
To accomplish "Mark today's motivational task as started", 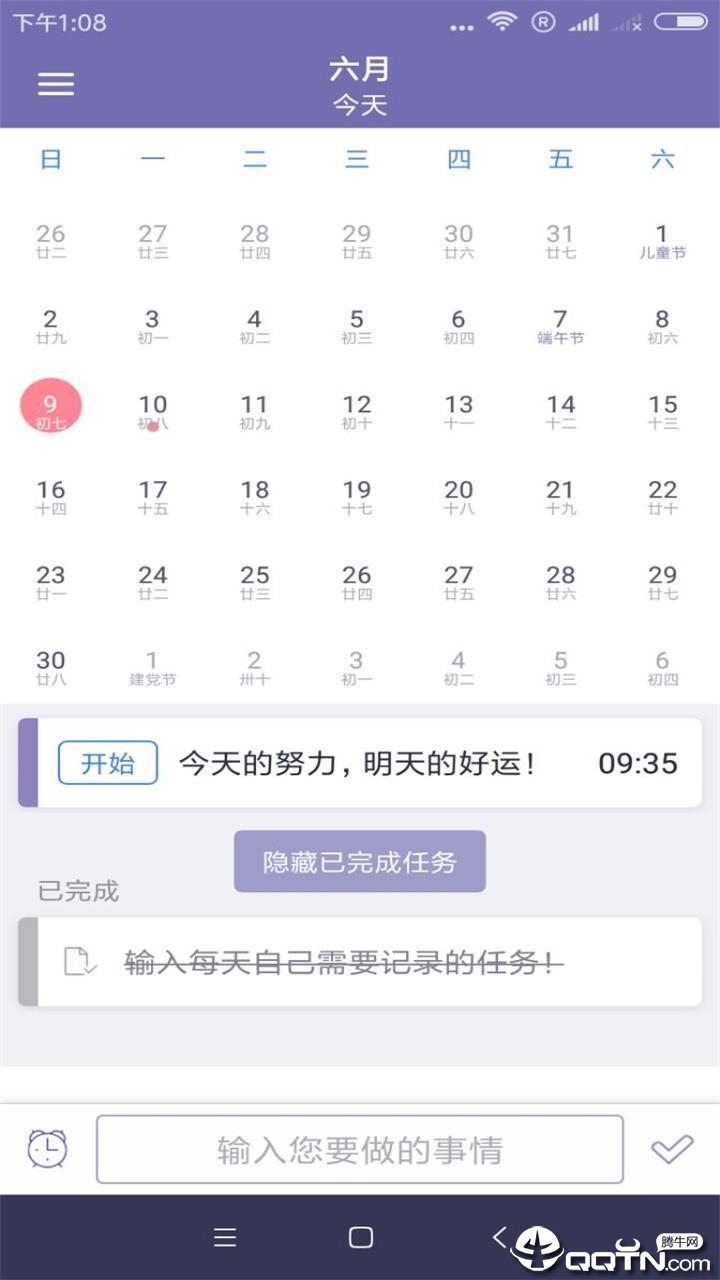I will point(108,762).
